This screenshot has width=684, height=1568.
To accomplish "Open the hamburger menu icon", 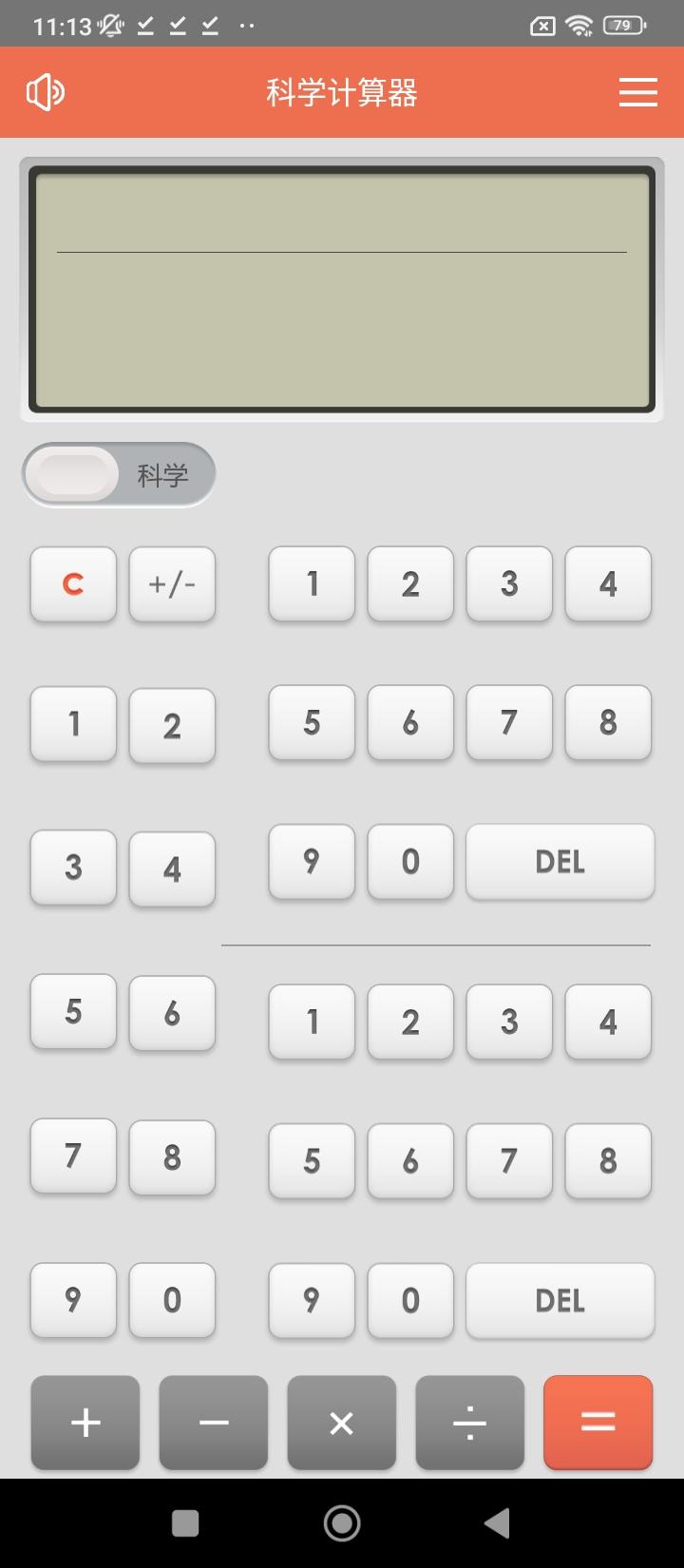I will tap(637, 91).
